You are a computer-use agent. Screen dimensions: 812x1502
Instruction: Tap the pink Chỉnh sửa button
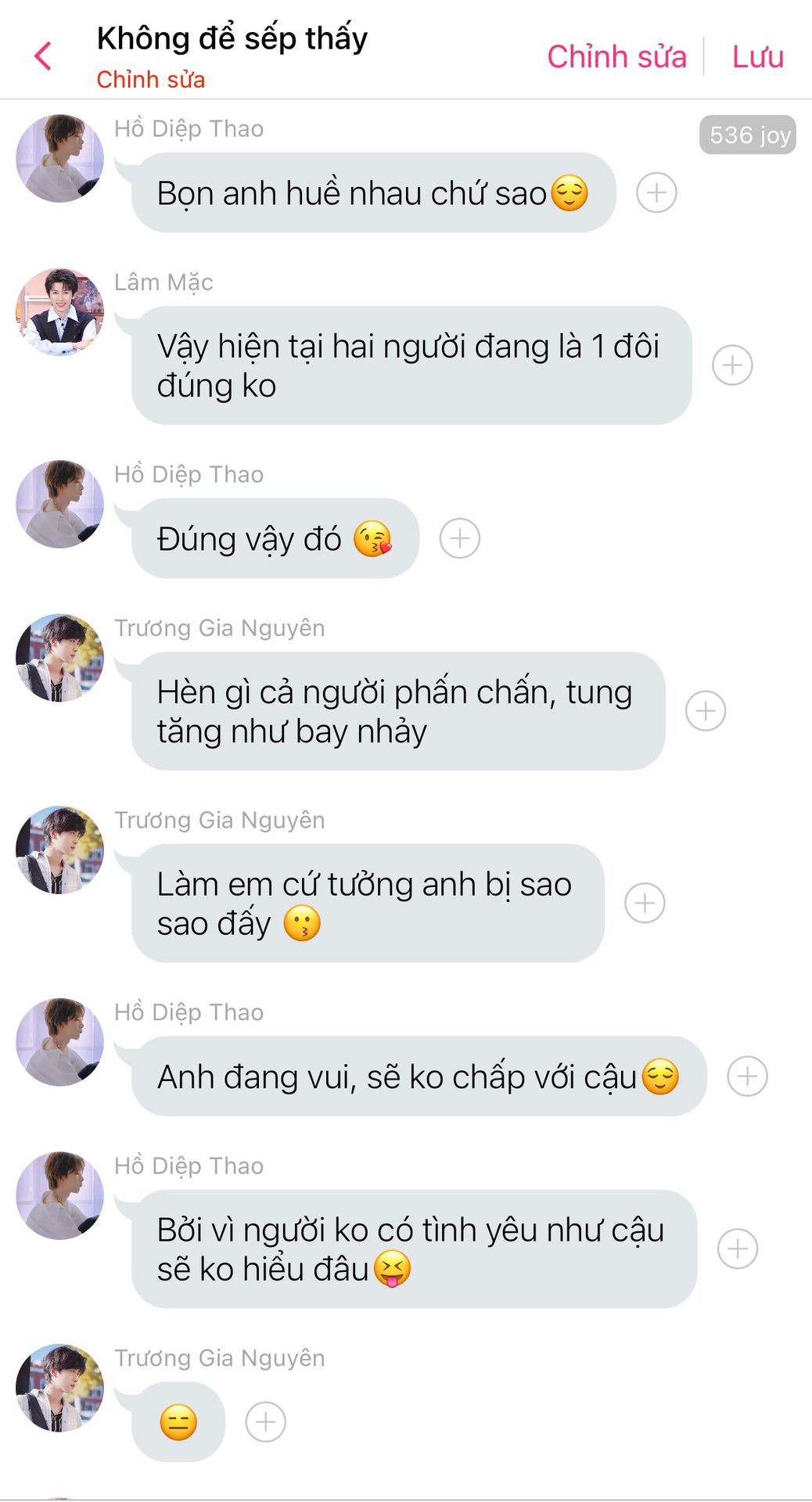616,56
